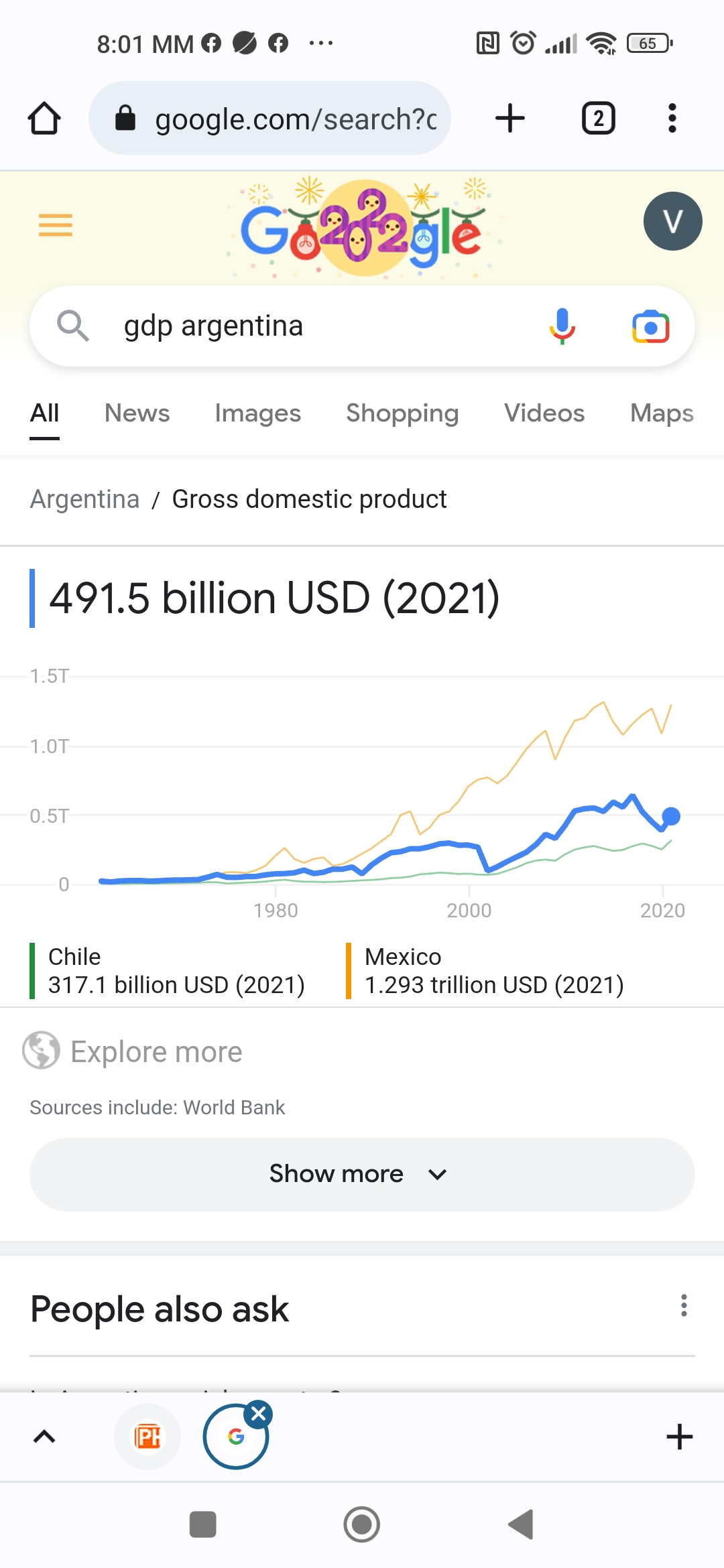724x1568 pixels.
Task: Switch to the News tab
Action: (x=137, y=413)
